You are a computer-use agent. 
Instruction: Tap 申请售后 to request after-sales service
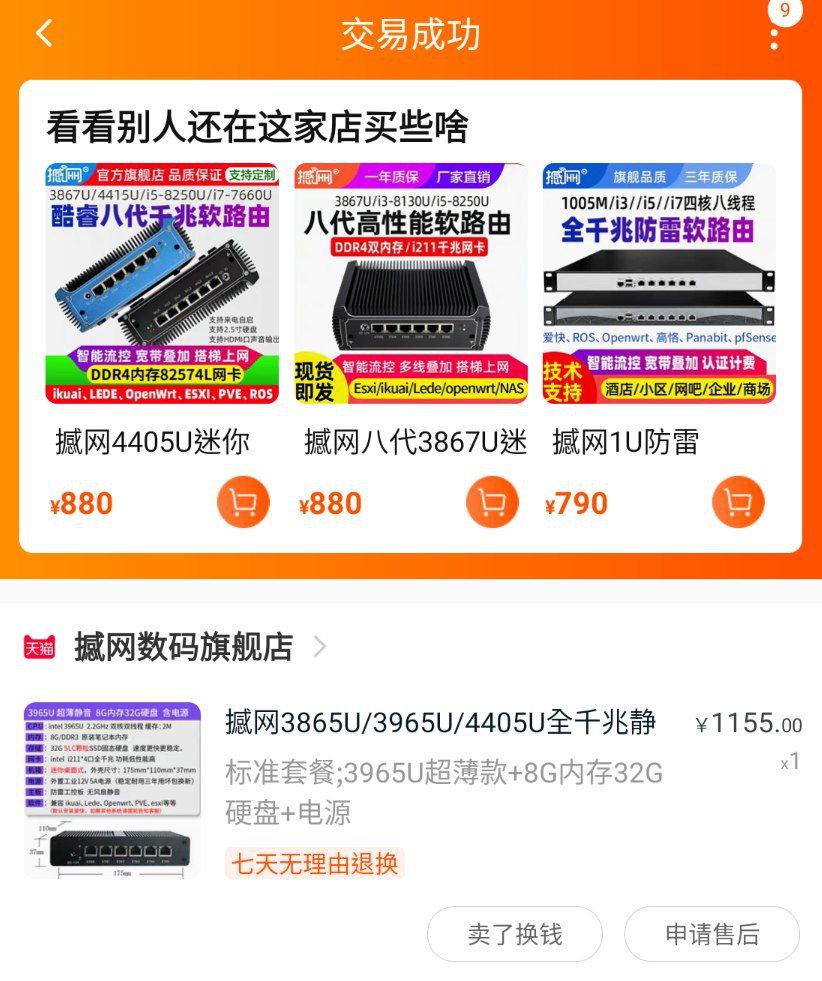[712, 934]
